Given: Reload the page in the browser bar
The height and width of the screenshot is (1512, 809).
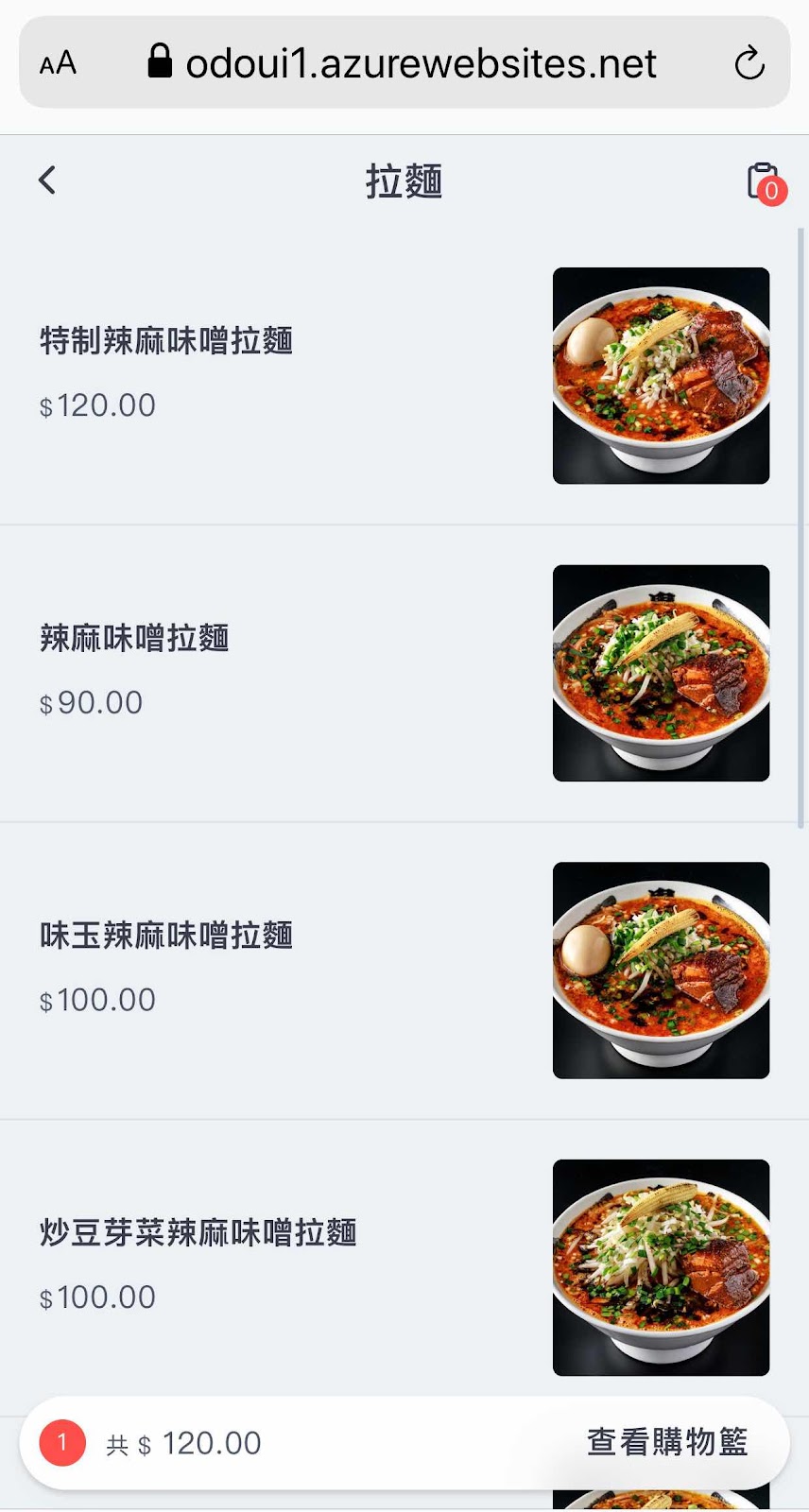Looking at the screenshot, I should (749, 63).
